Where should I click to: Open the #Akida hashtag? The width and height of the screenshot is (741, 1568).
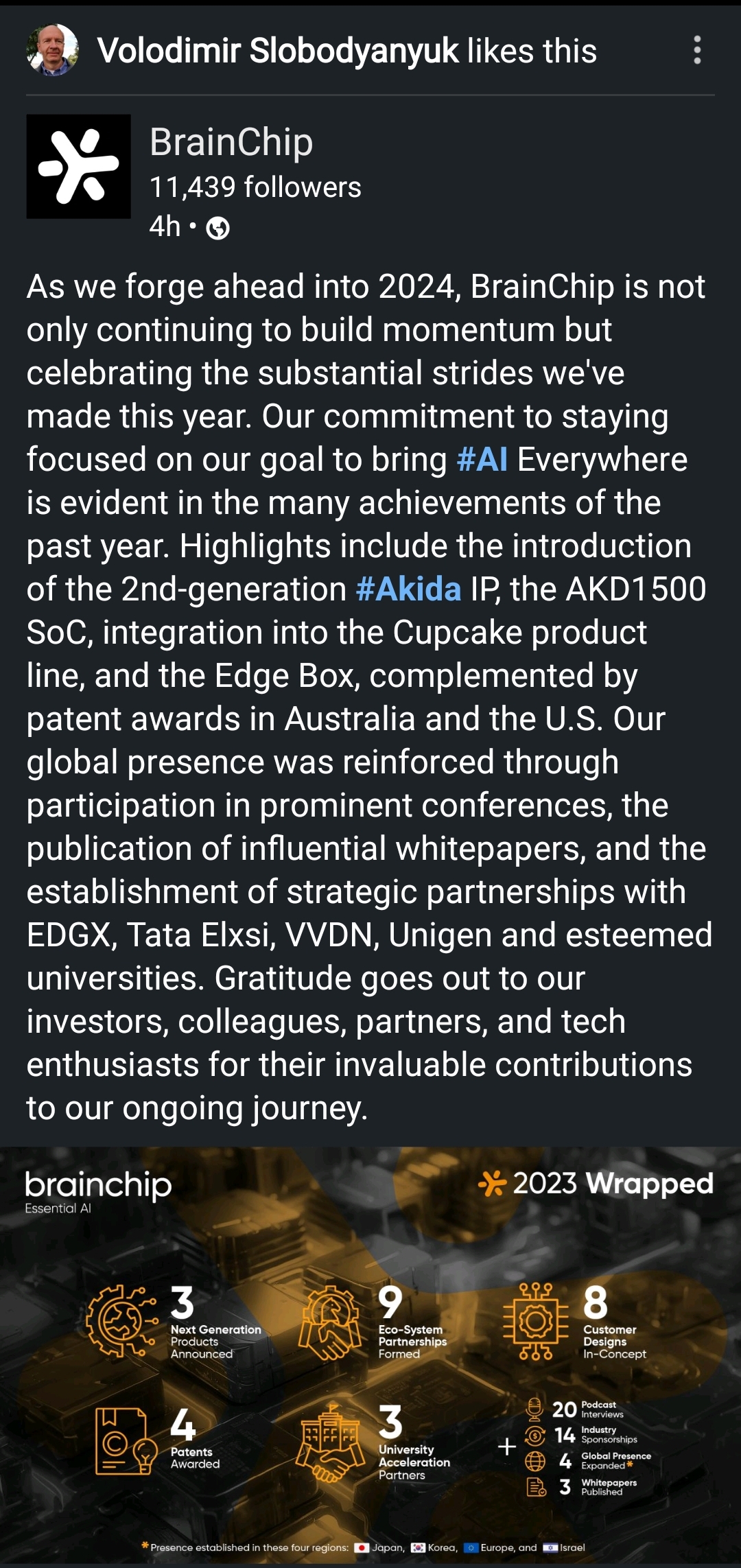pyautogui.click(x=408, y=589)
